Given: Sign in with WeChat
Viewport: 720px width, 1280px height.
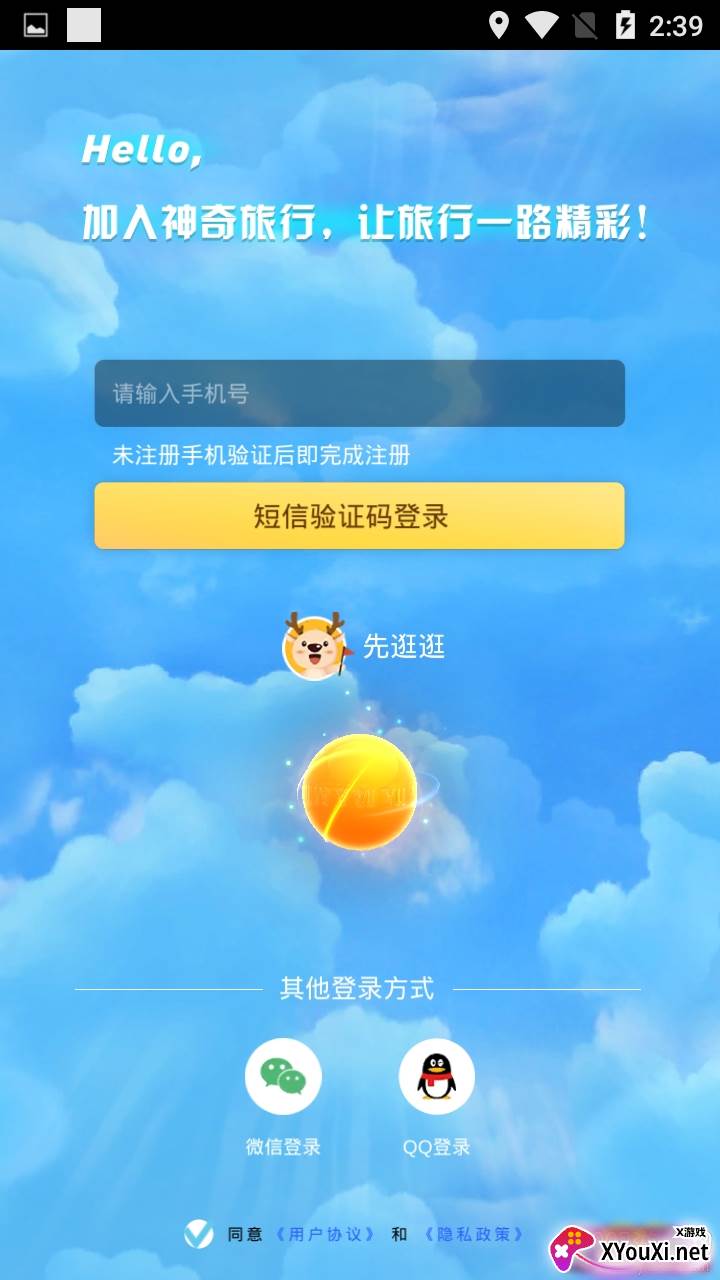Looking at the screenshot, I should 283,1077.
